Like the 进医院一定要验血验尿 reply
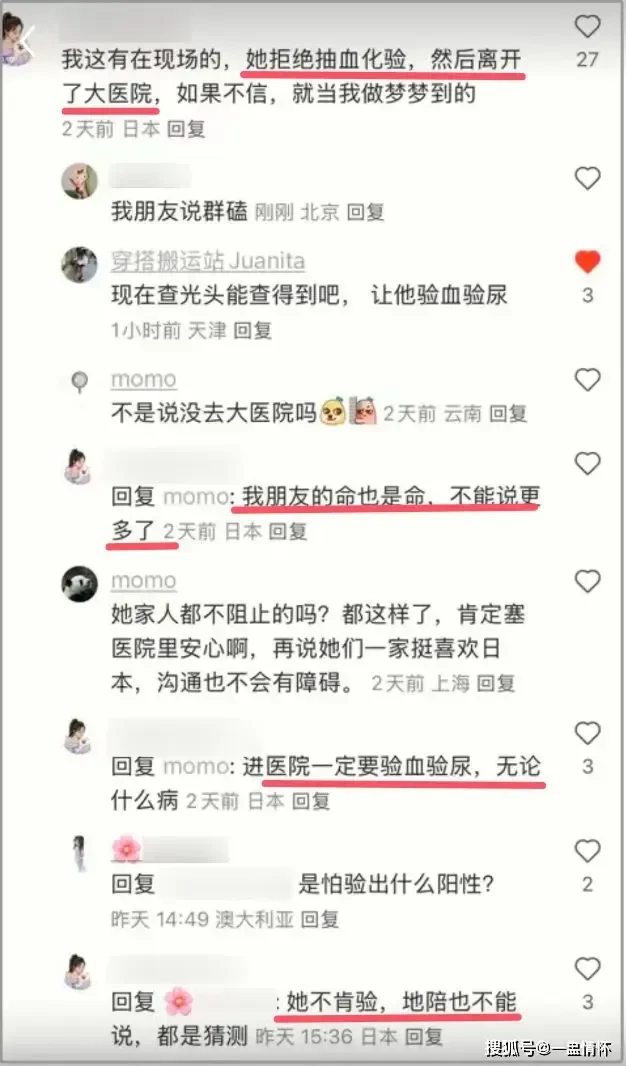626x1066 pixels. [x=587, y=733]
